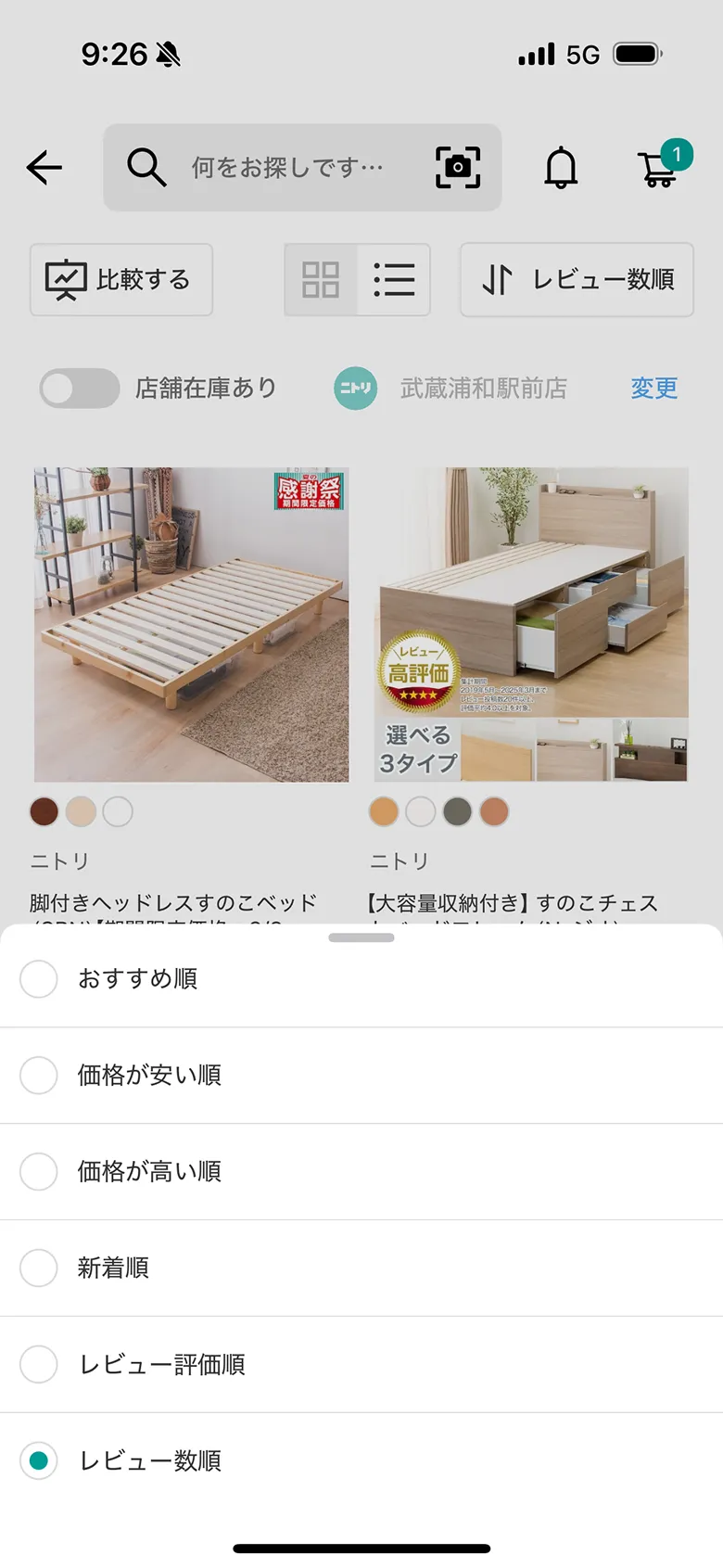Viewport: 723px width, 1568px height.
Task: Select the orange swatch on the chest bed
Action: click(385, 811)
